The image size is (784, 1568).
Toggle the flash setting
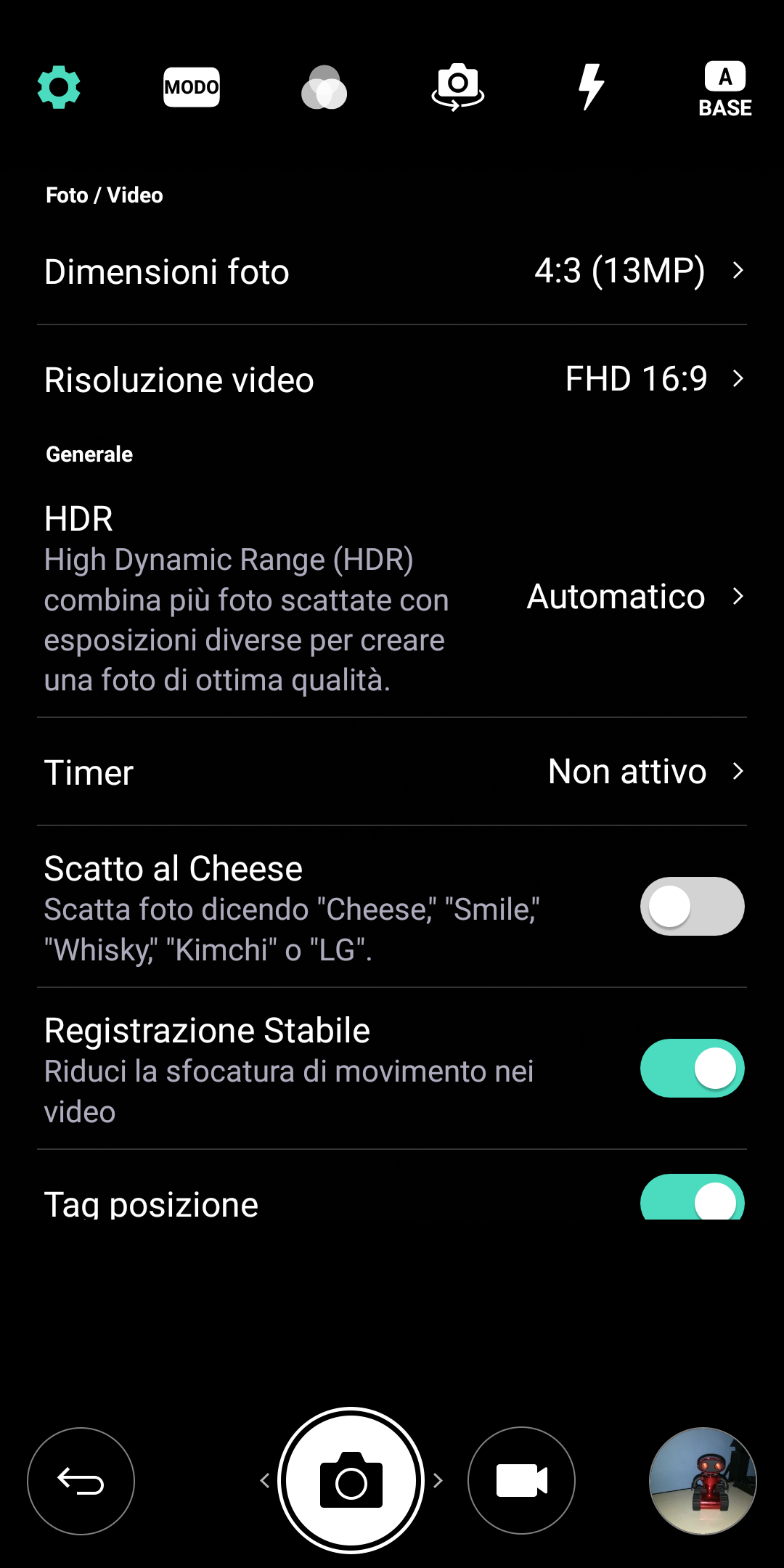(591, 87)
